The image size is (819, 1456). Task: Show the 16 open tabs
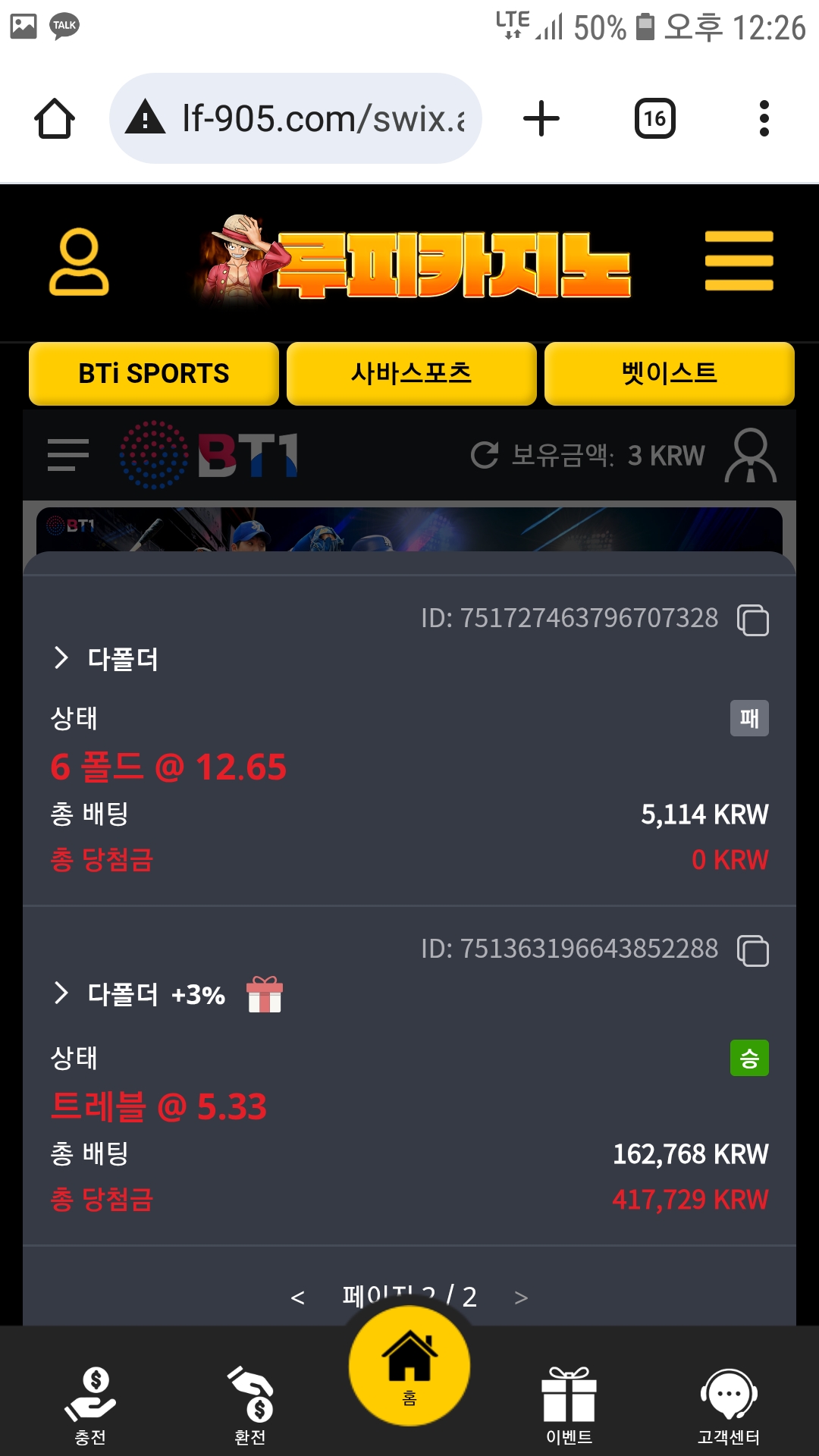pyautogui.click(x=654, y=119)
